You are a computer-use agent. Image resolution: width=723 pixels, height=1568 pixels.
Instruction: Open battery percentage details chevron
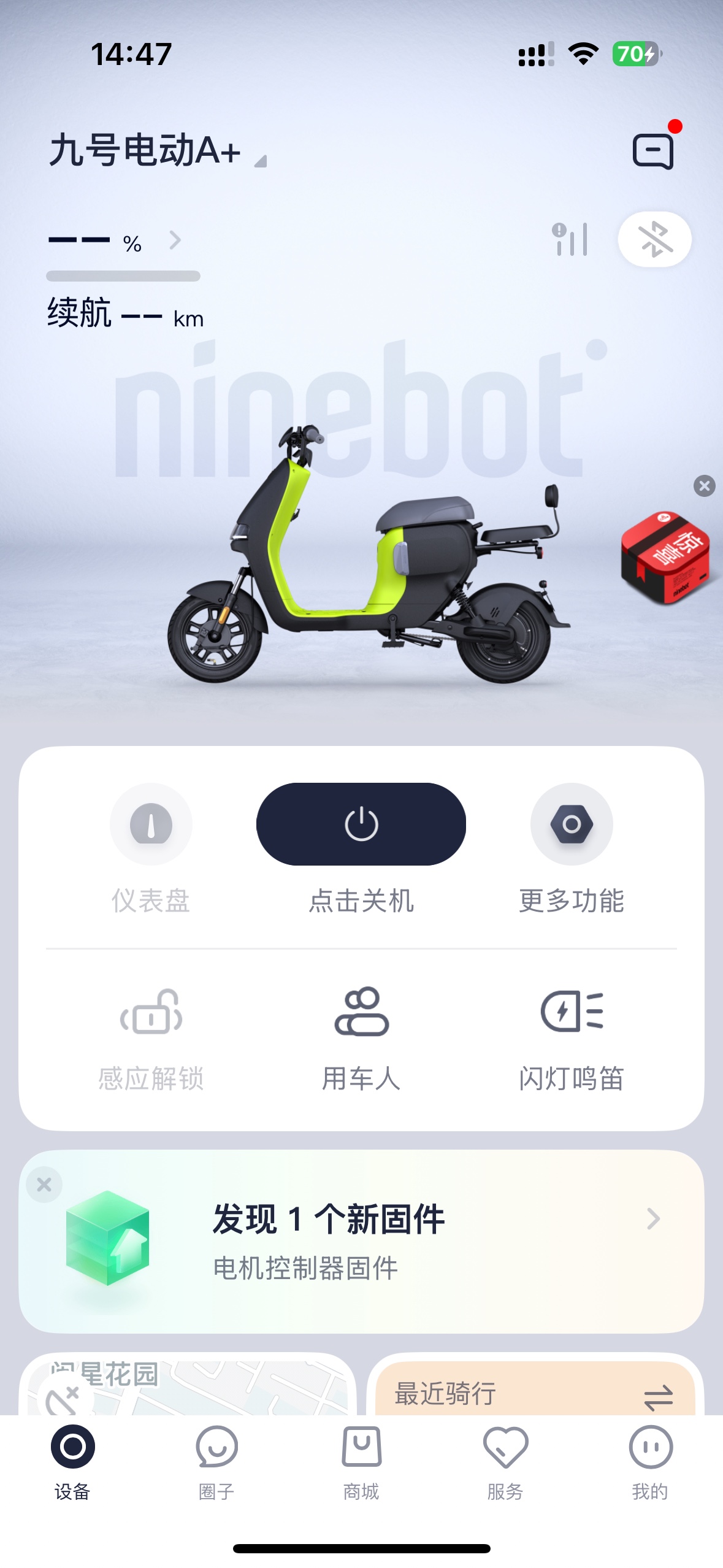coord(175,240)
